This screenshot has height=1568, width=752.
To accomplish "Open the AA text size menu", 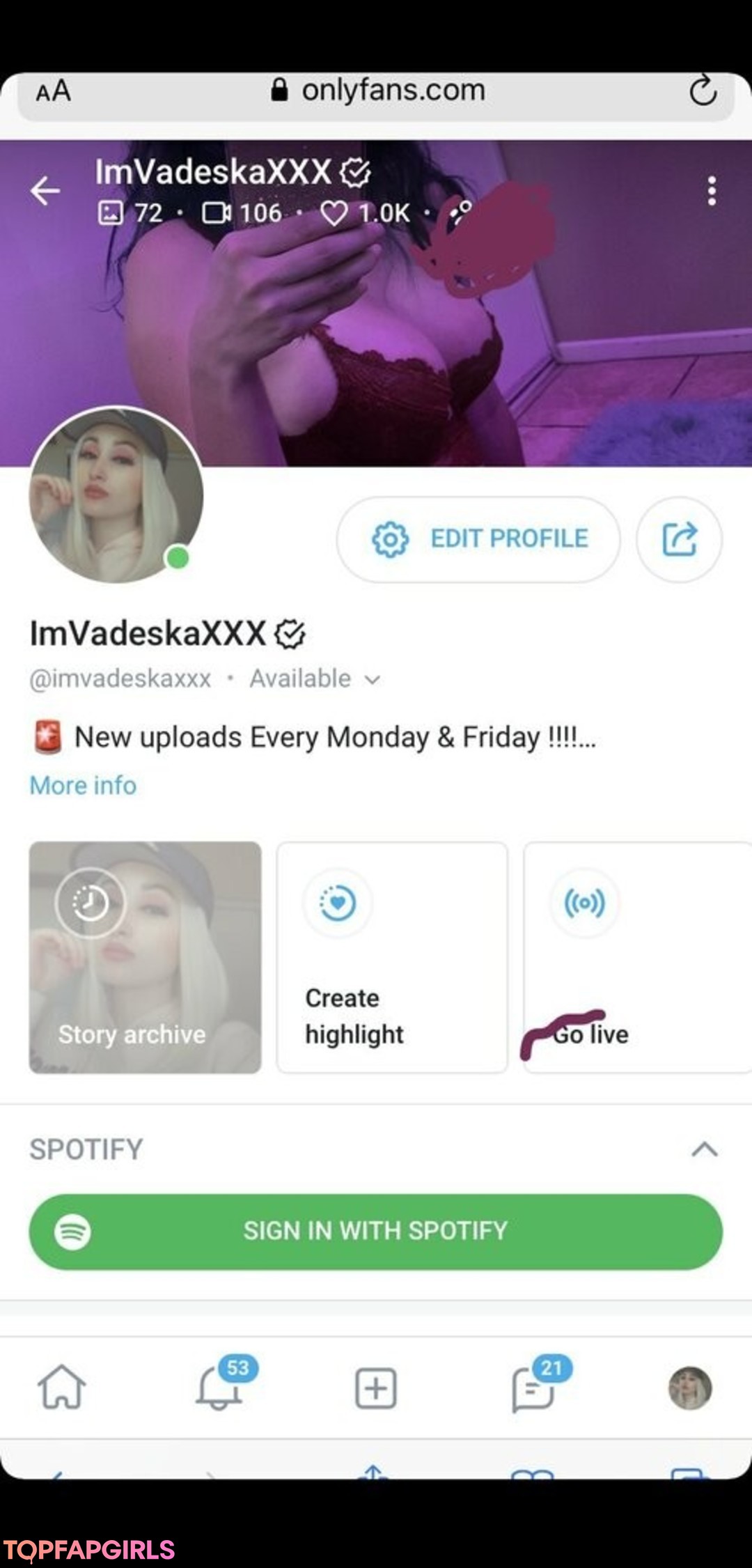I will (x=53, y=91).
